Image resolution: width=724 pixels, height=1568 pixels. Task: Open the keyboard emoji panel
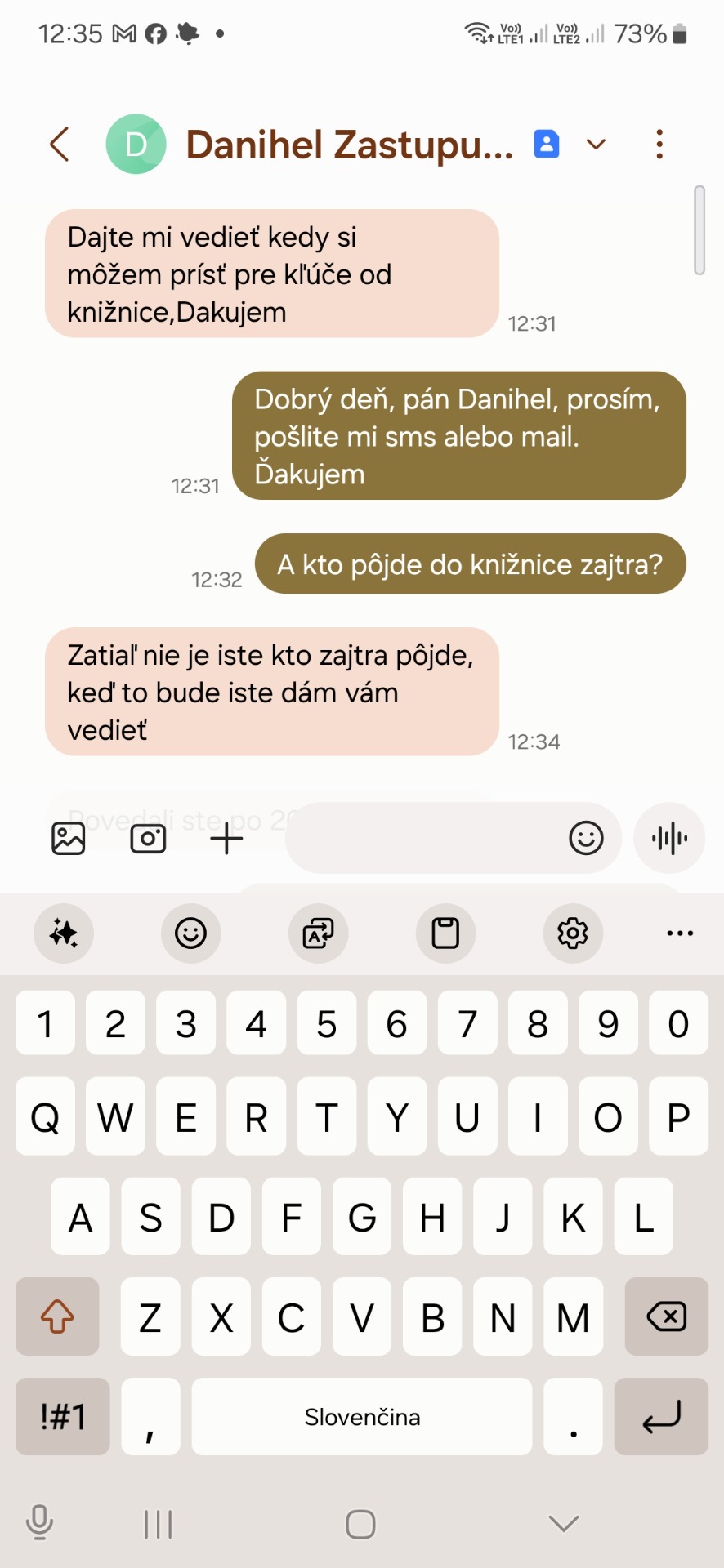pyautogui.click(x=190, y=933)
